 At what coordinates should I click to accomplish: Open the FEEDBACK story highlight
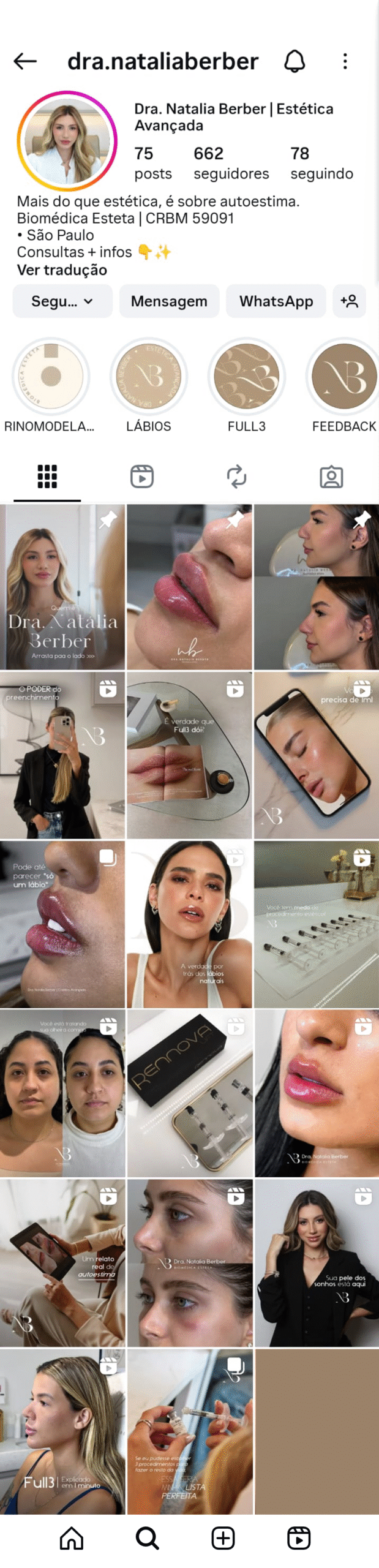click(343, 376)
